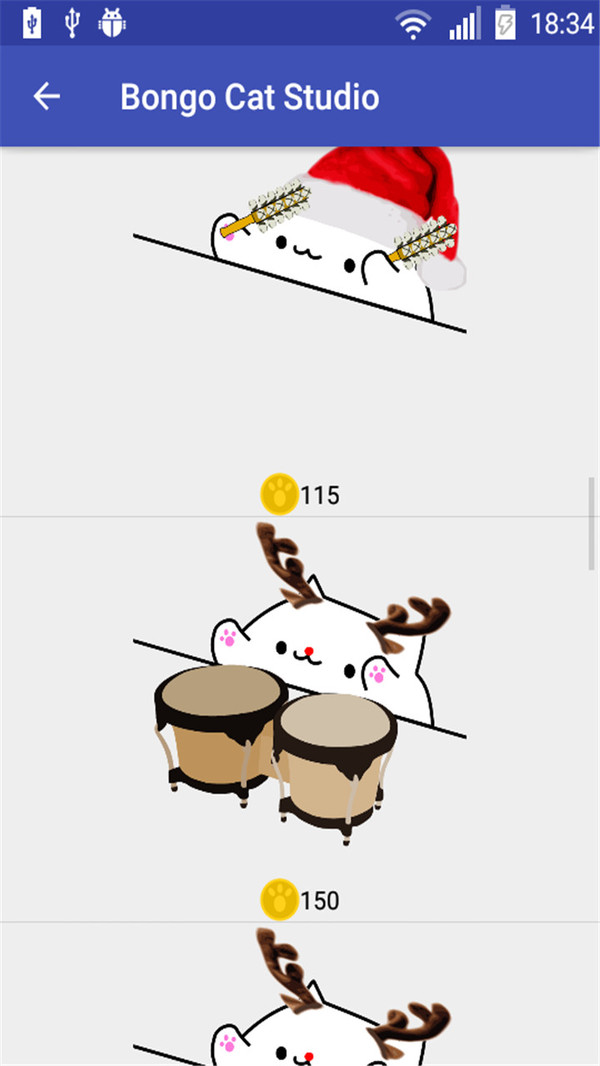Go back using the toolbar arrow
This screenshot has width=600, height=1066.
[x=46, y=97]
